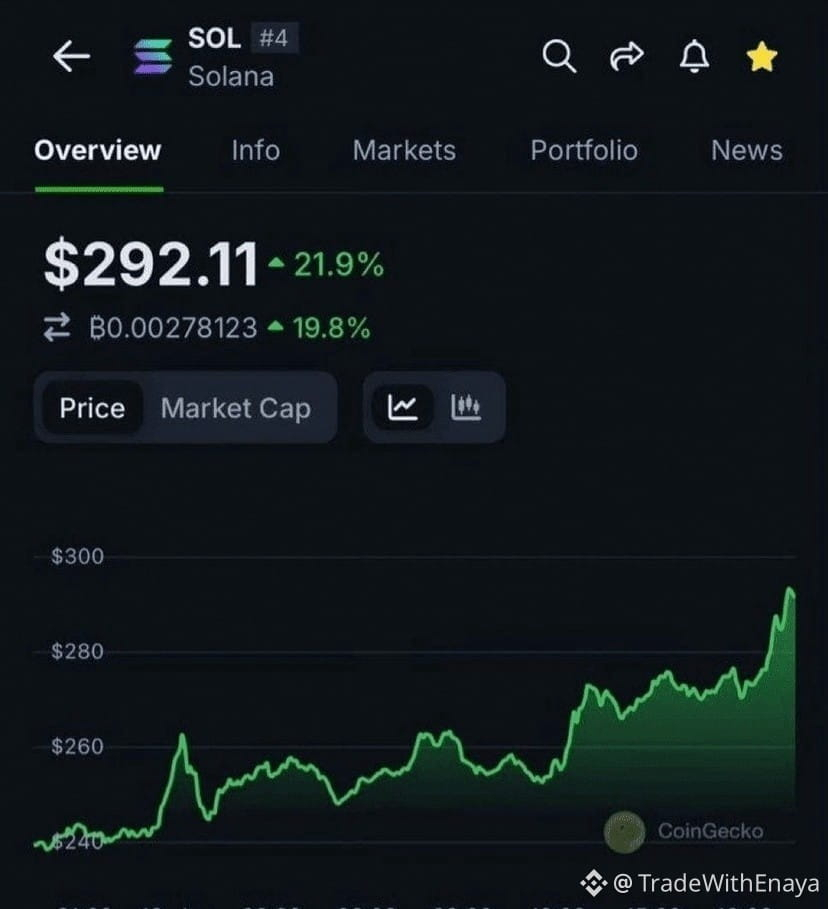Select the Price chart option
This screenshot has width=828, height=909.
92,408
